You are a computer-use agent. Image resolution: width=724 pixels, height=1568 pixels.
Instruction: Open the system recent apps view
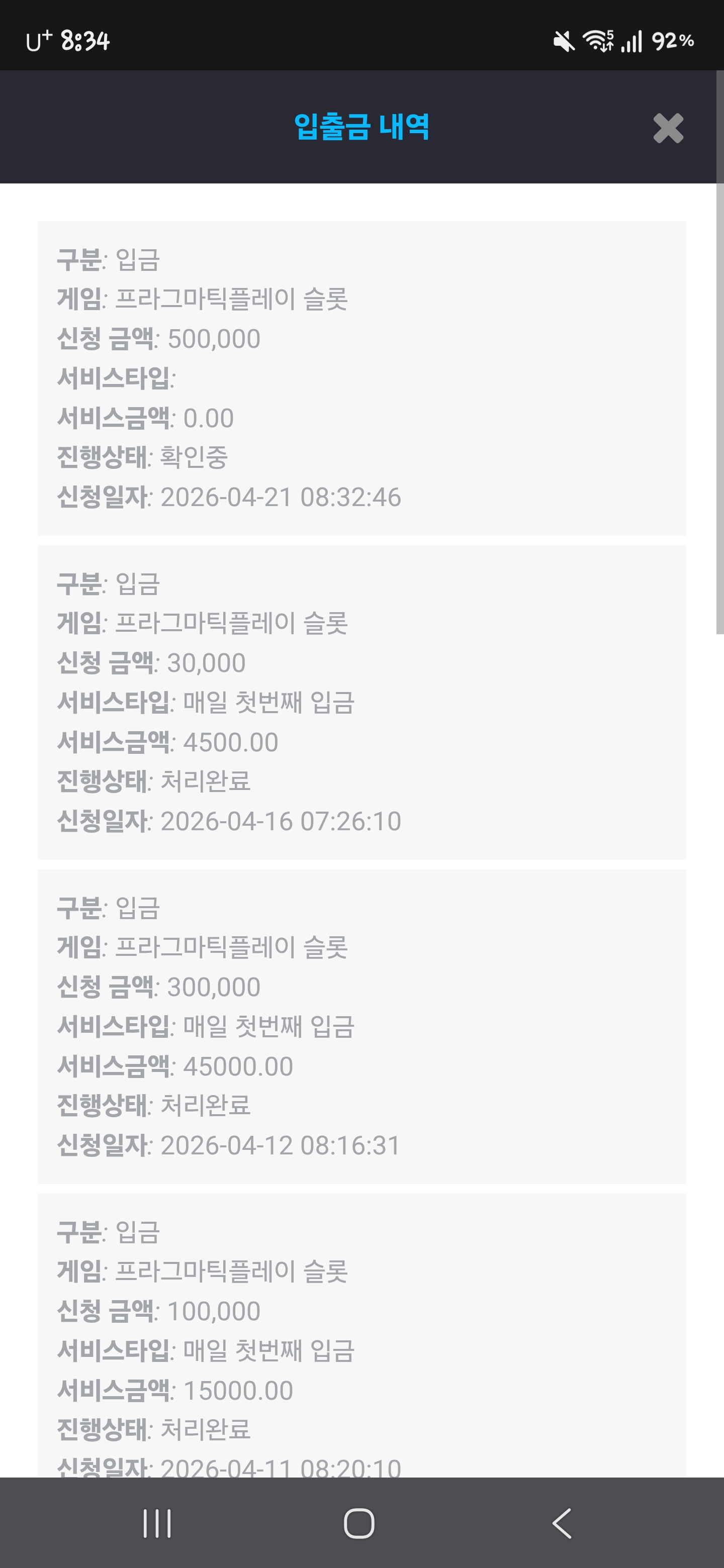click(157, 1524)
